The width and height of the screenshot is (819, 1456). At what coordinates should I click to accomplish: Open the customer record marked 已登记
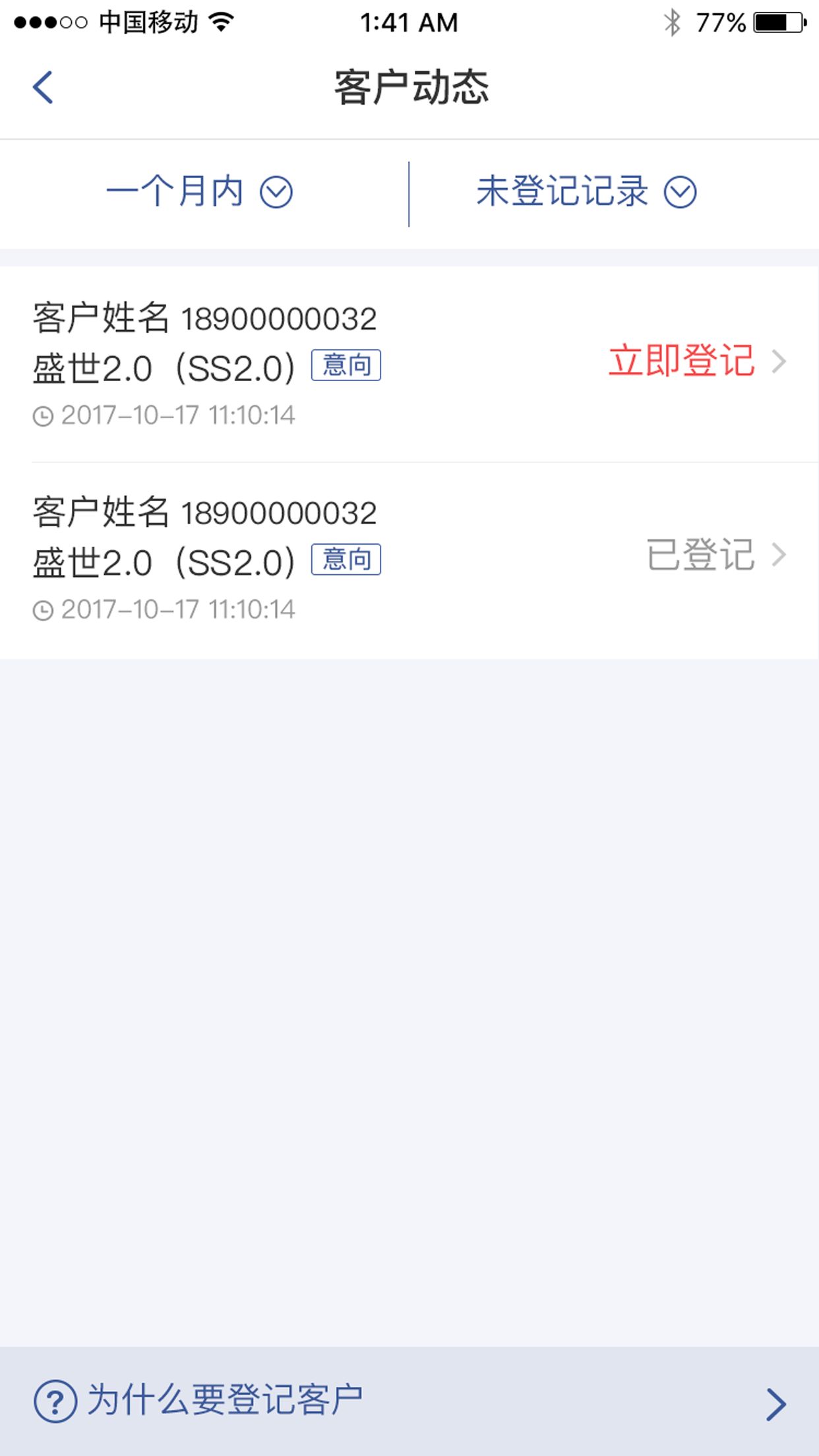click(x=409, y=559)
